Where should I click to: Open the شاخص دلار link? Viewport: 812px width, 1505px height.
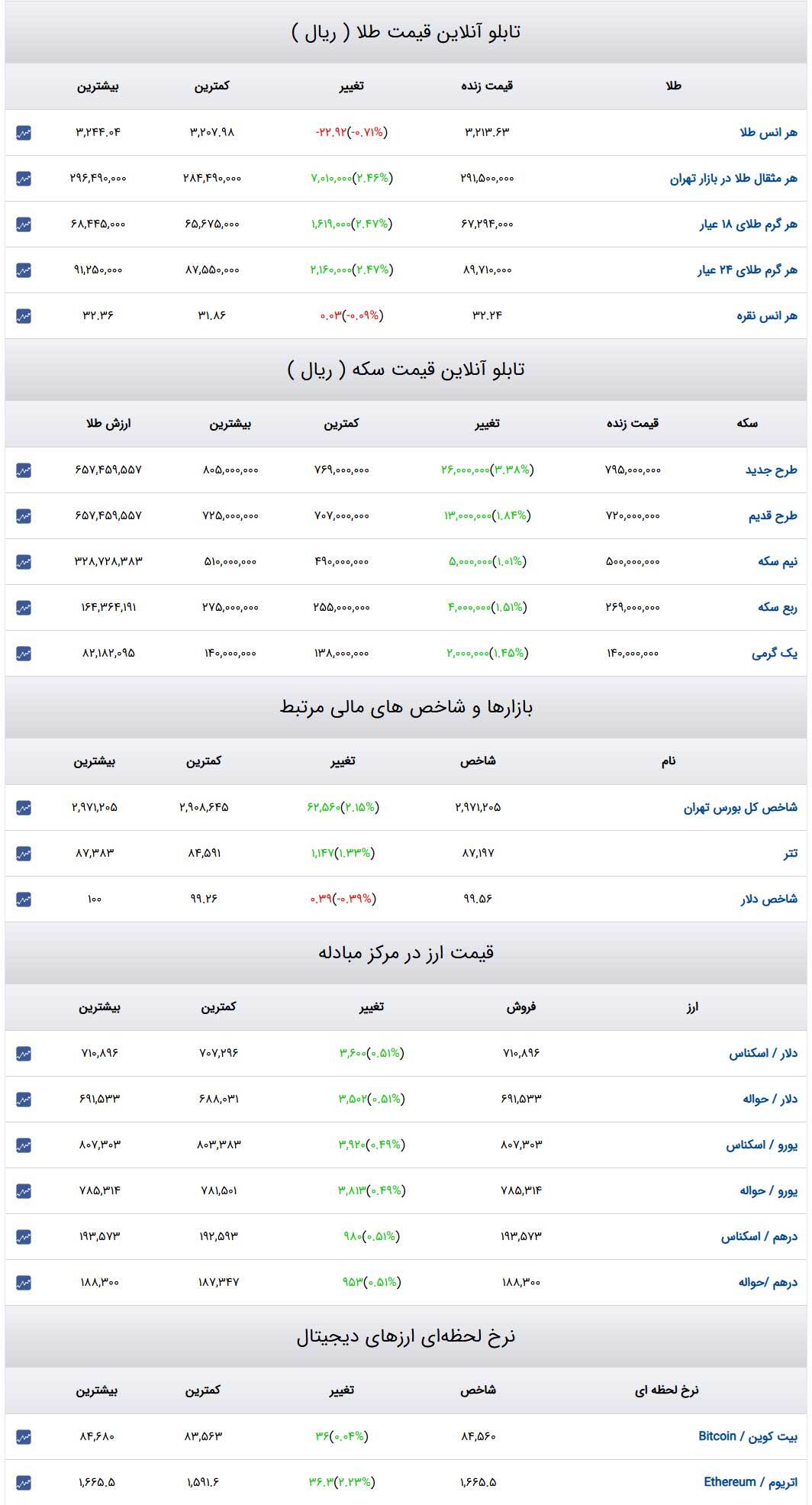pyautogui.click(x=768, y=899)
